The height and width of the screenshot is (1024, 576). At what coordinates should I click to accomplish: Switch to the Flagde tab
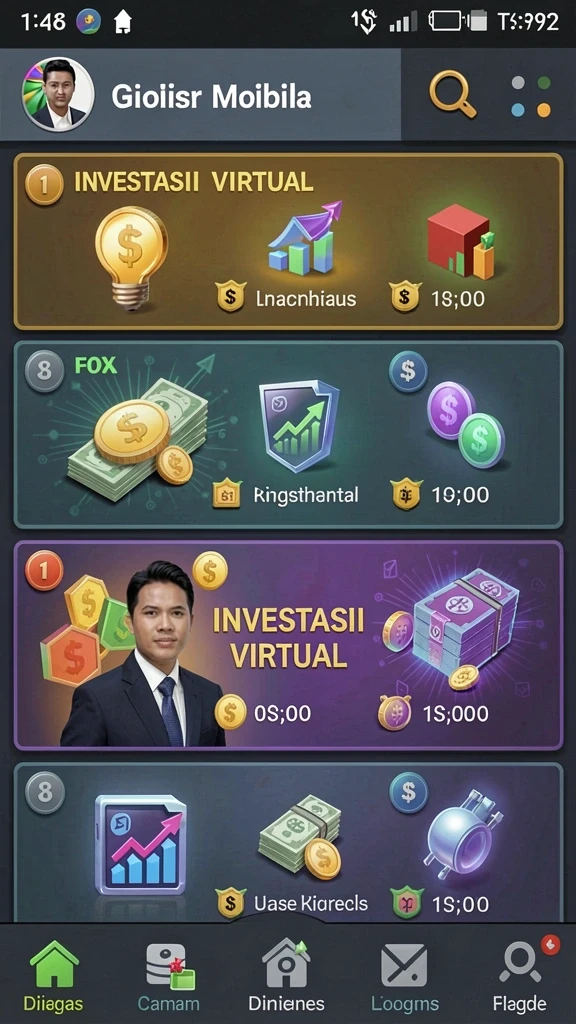click(520, 976)
